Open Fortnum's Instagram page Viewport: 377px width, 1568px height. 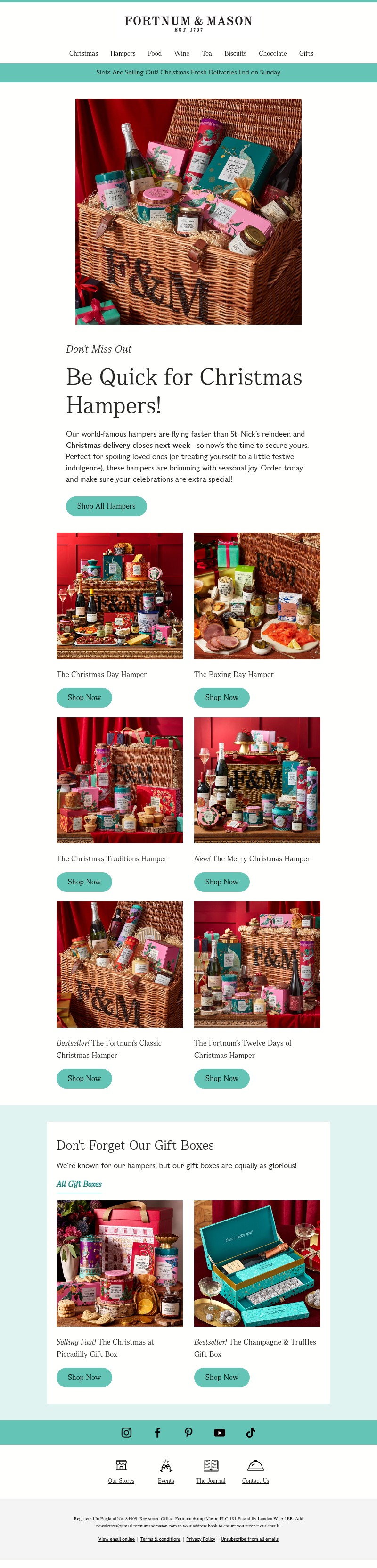coord(126,1433)
